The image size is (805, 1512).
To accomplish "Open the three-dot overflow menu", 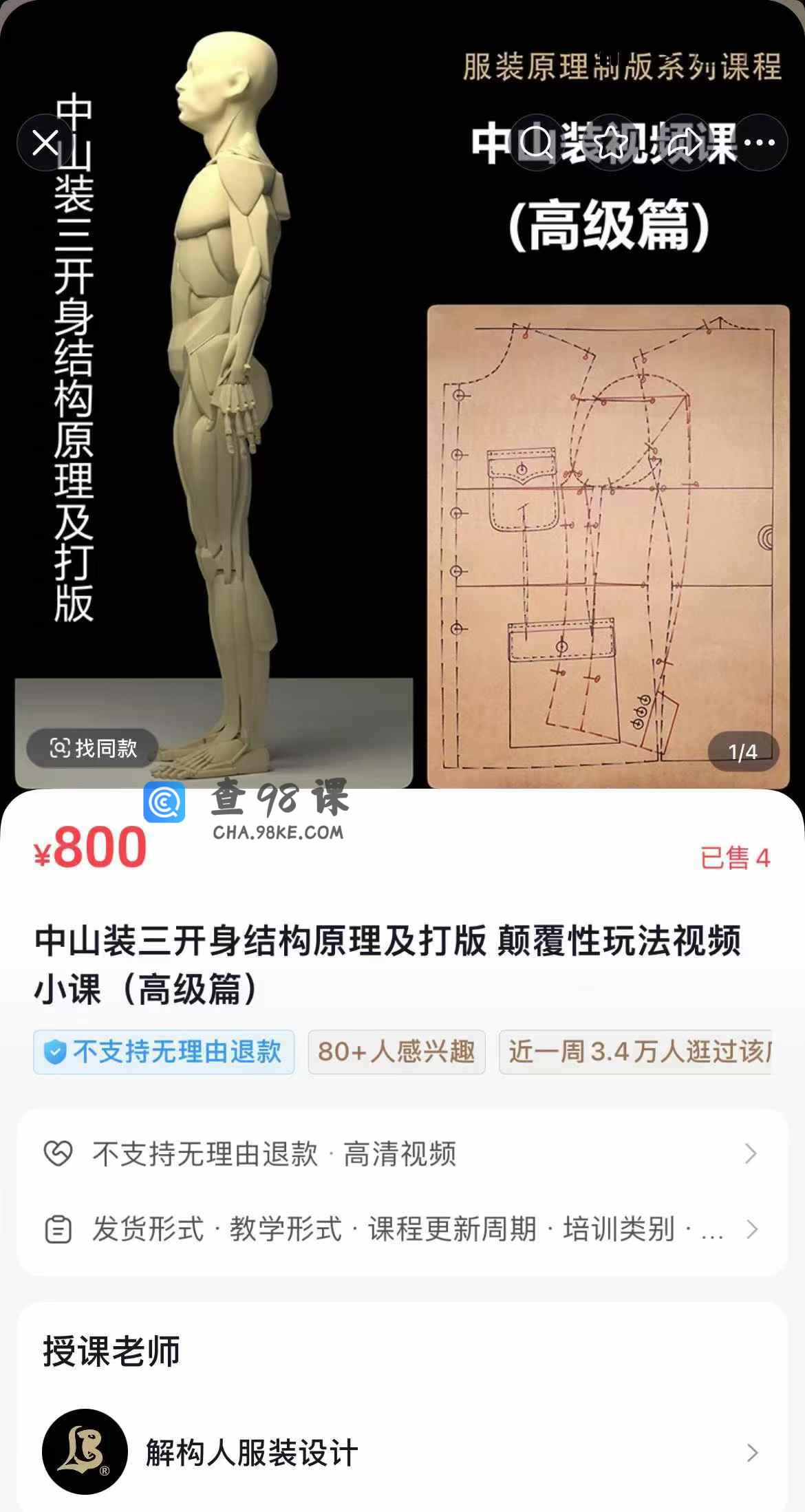I will pyautogui.click(x=759, y=143).
